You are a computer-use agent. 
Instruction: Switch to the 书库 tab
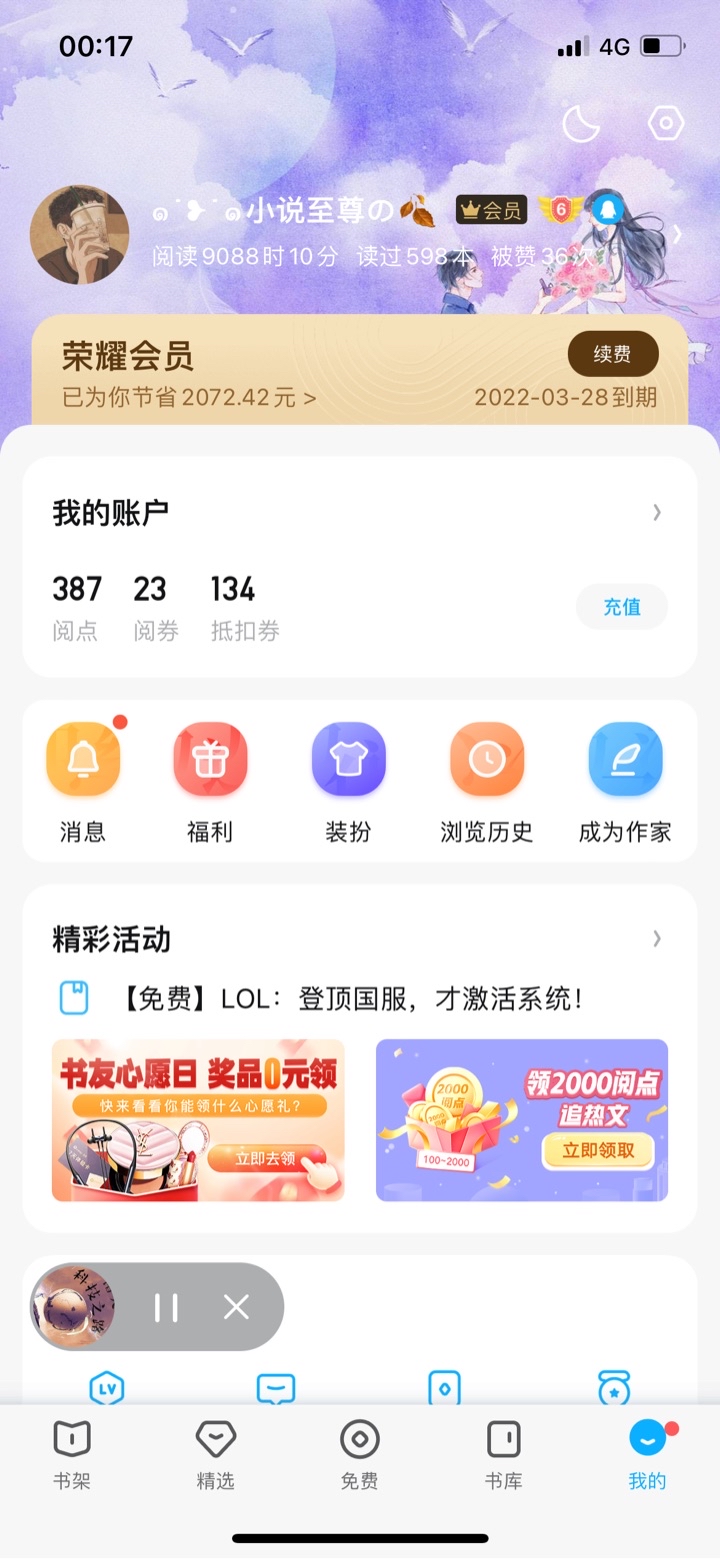[x=504, y=1455]
